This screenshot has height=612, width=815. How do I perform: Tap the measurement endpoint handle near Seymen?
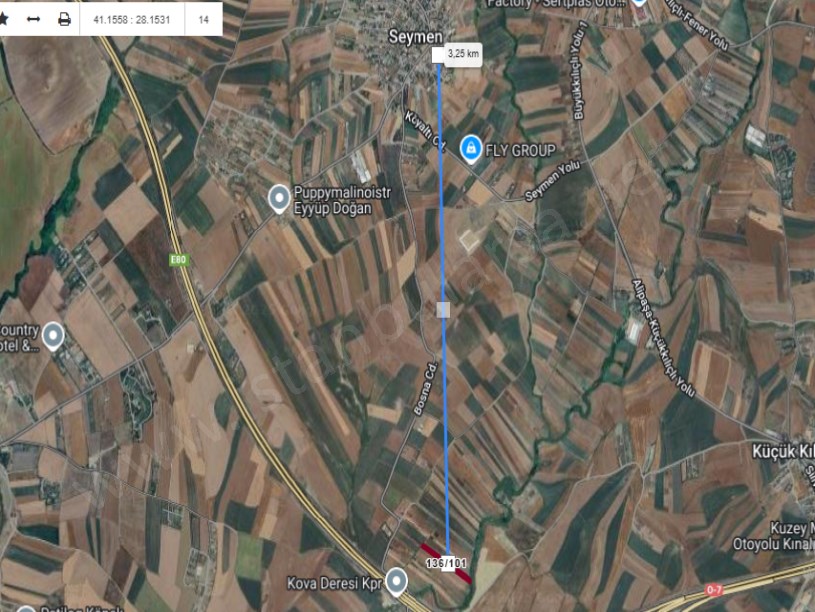[437, 56]
